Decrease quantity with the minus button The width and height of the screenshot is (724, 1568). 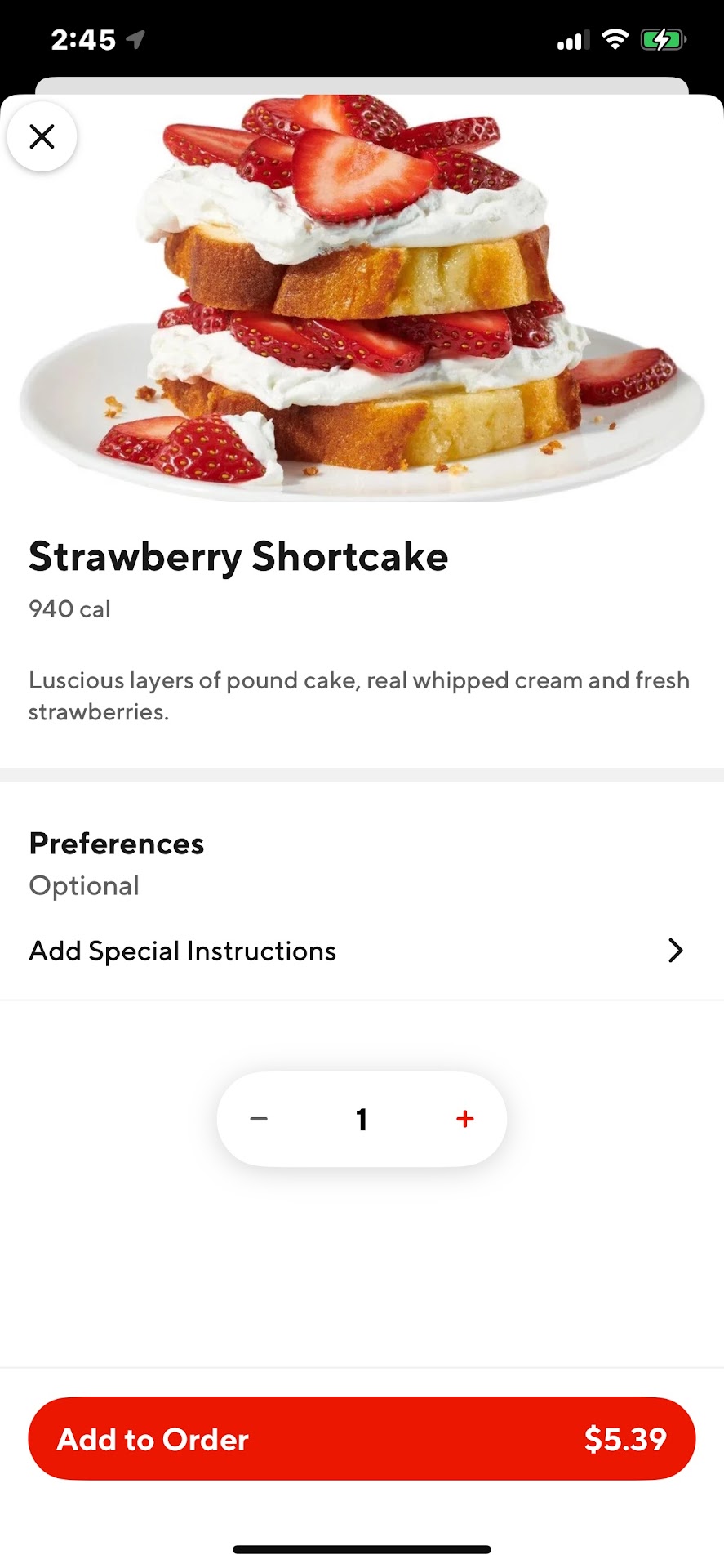259,1119
